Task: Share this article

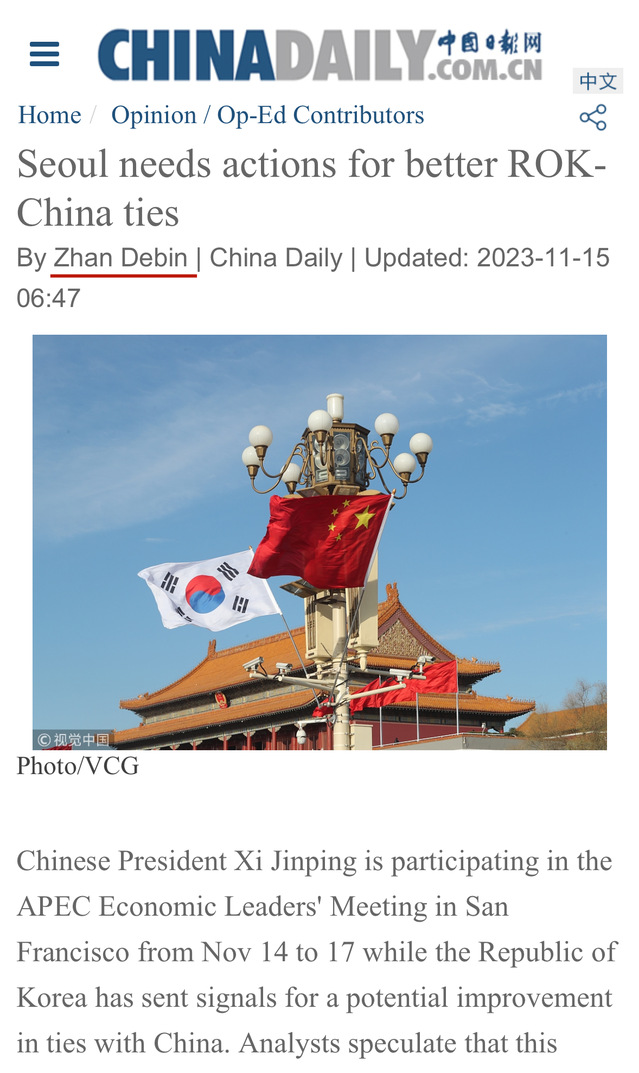Action: point(593,117)
